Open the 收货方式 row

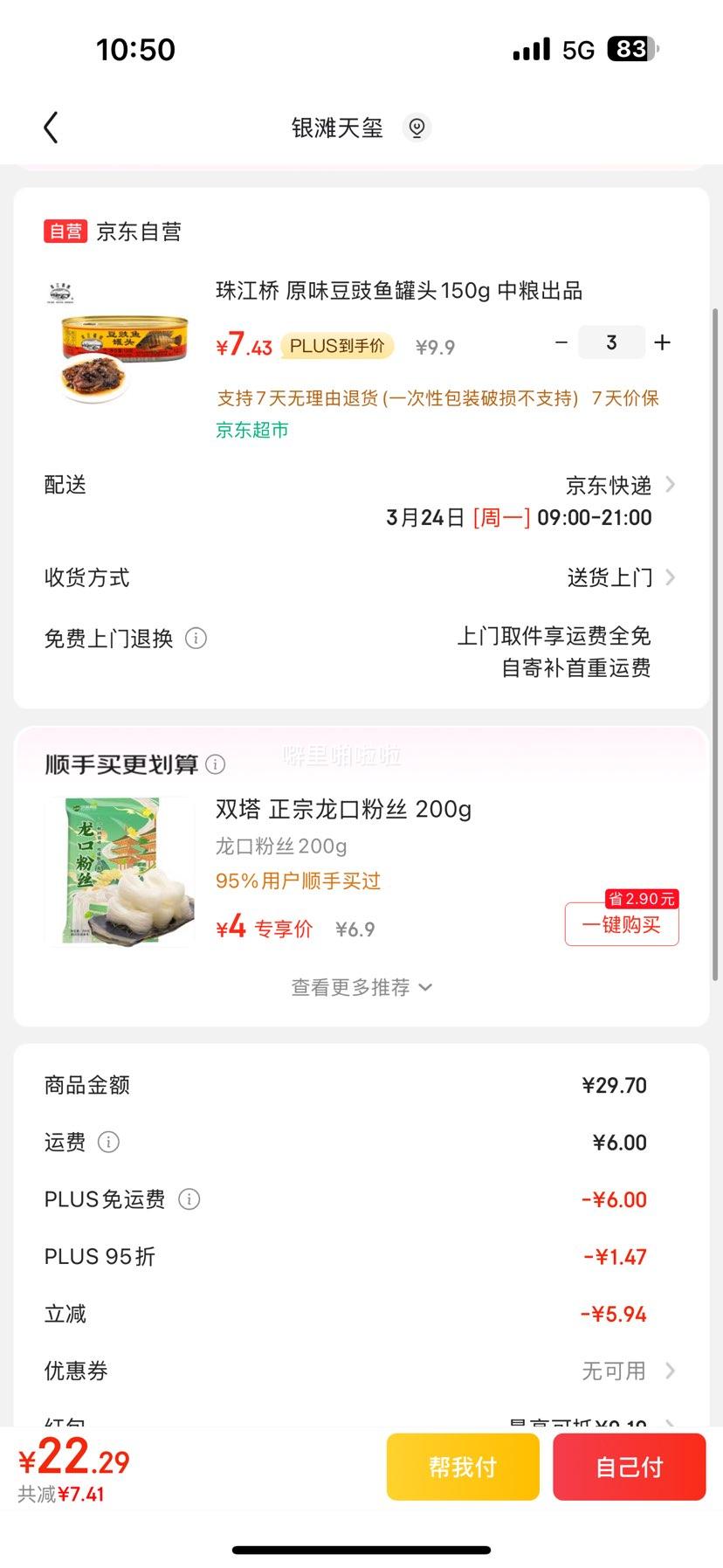click(620, 577)
